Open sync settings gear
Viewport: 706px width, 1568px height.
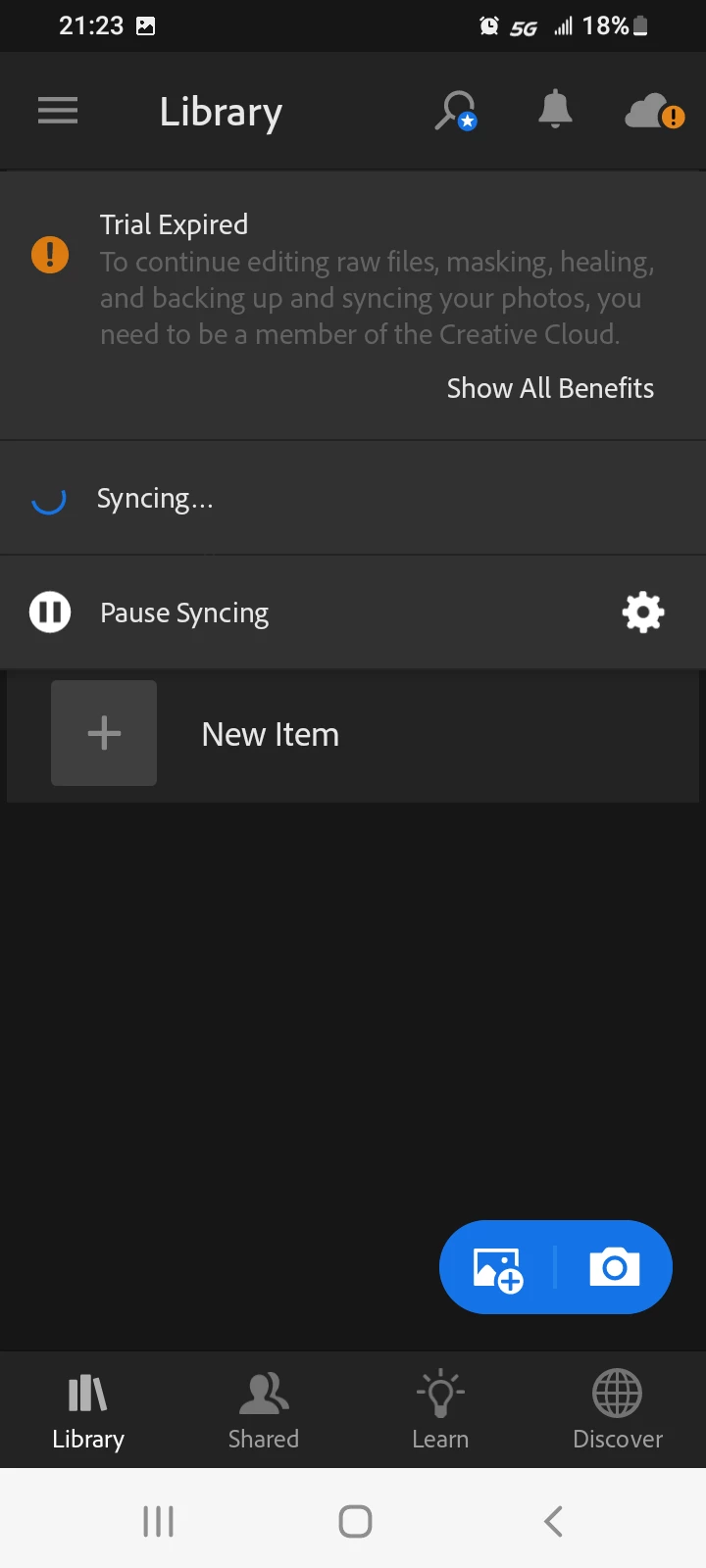tap(643, 612)
